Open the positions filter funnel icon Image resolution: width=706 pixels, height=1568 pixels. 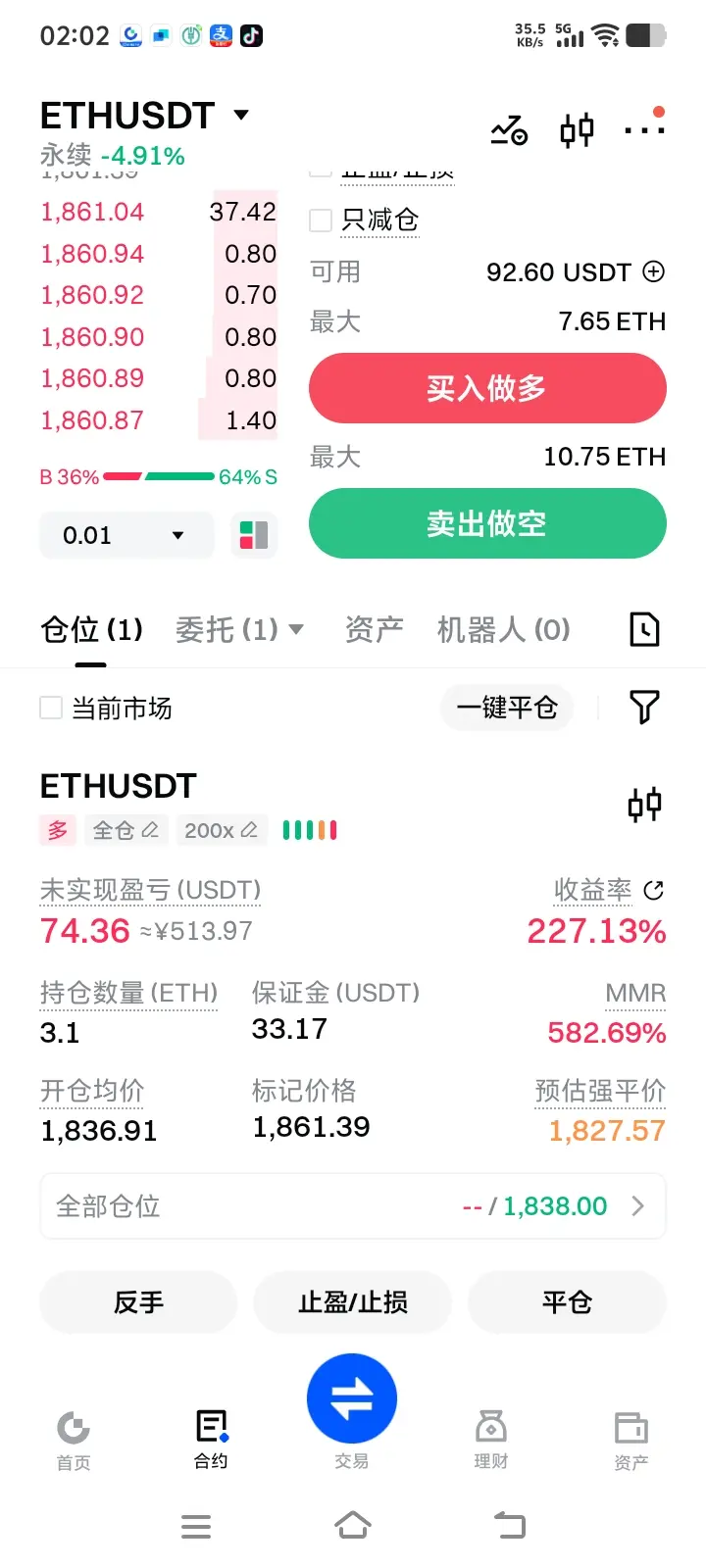coord(644,707)
